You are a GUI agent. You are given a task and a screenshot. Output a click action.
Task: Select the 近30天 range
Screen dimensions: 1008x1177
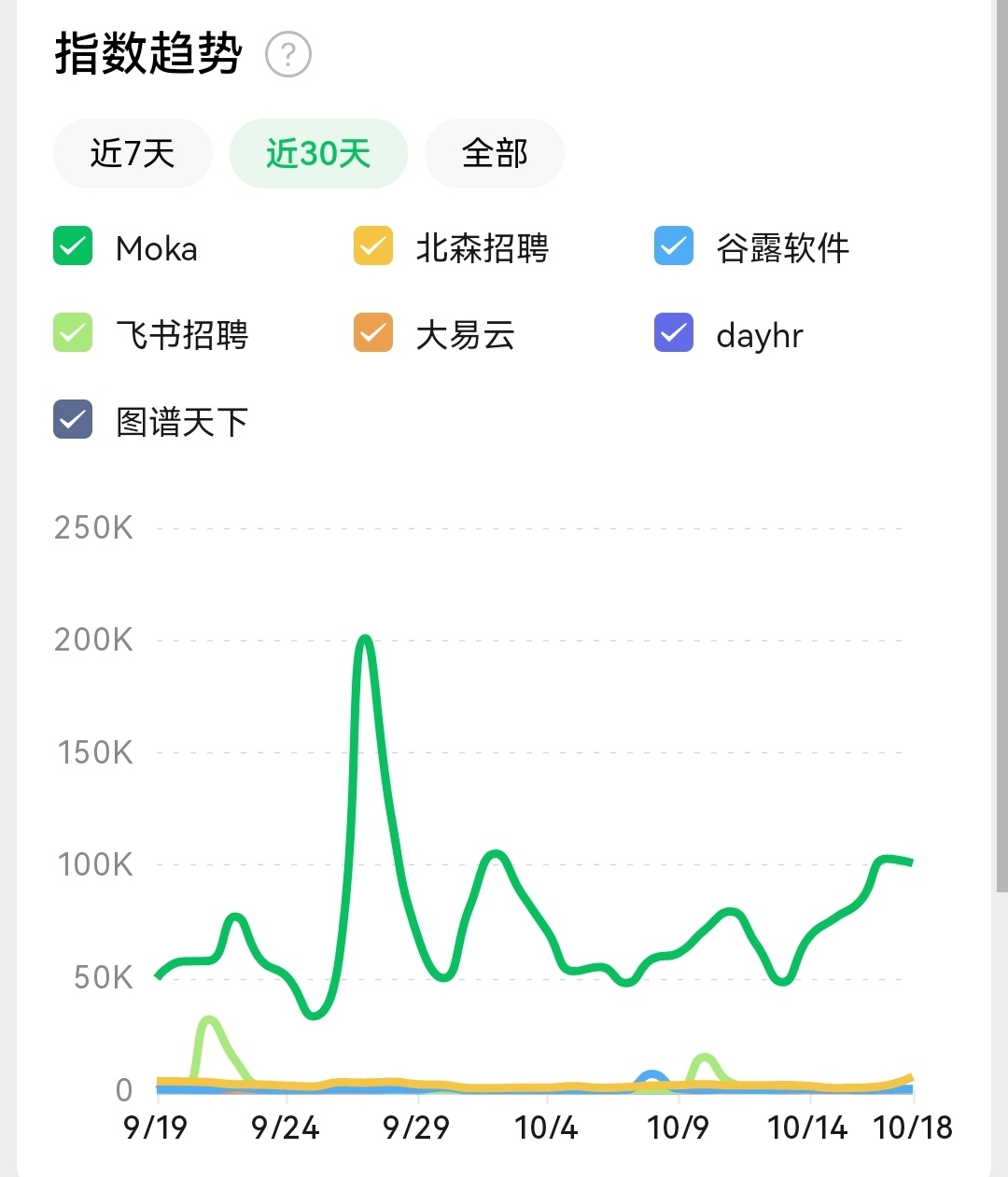318,153
